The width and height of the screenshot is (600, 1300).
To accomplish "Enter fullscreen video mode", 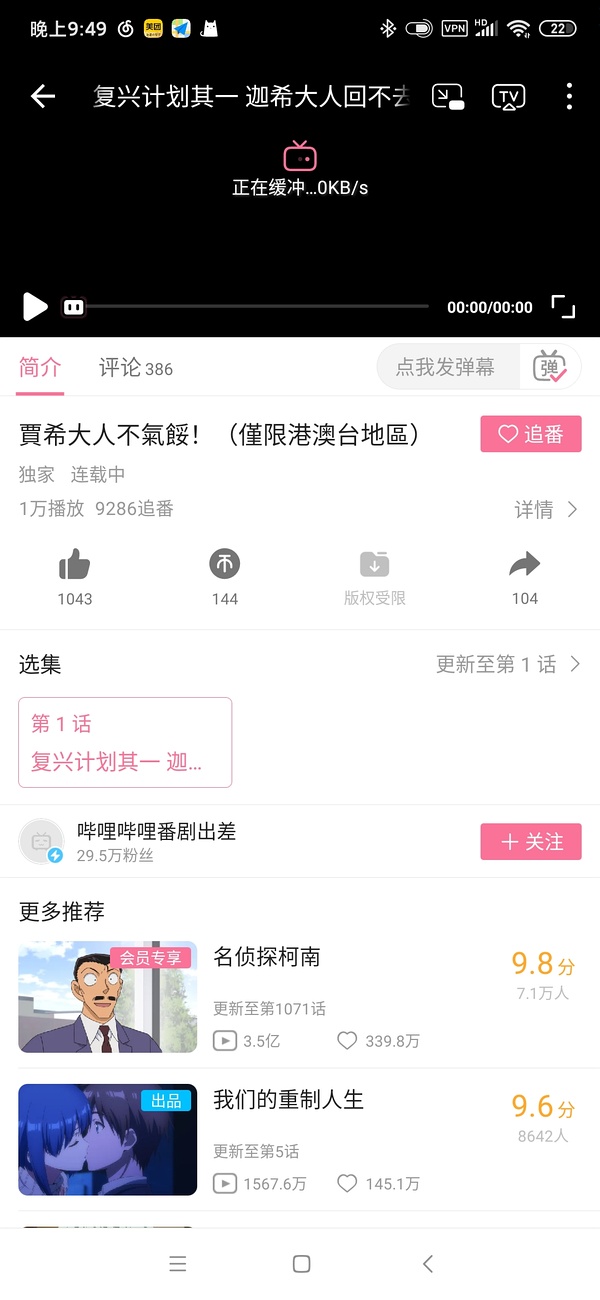I will (563, 307).
